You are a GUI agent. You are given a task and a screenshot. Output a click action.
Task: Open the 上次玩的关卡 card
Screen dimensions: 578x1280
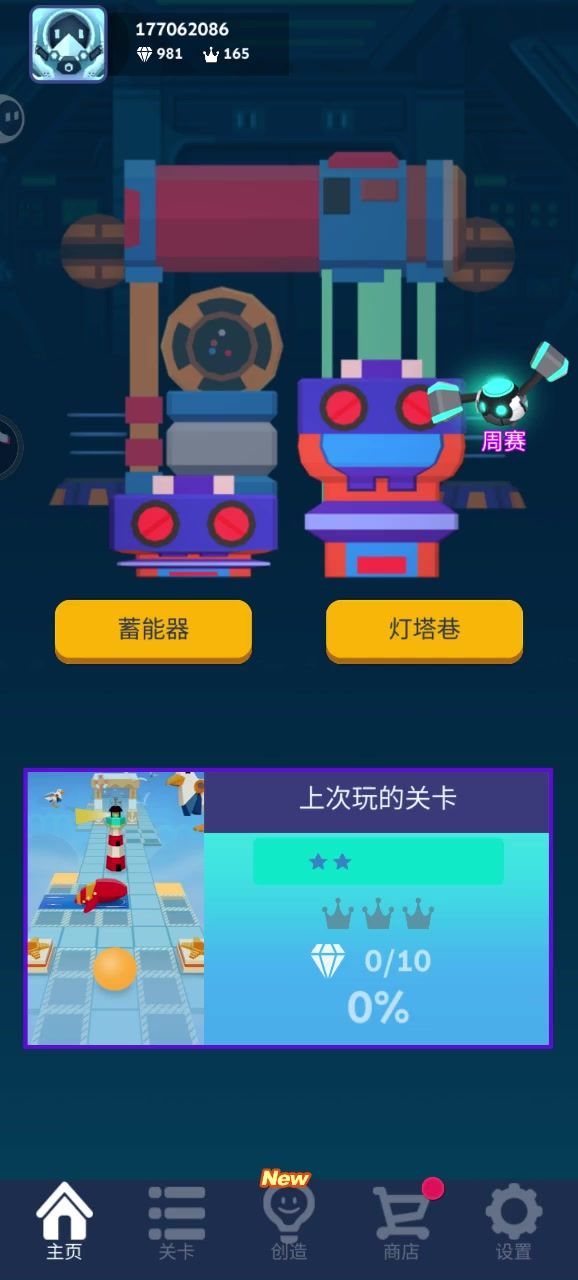coord(288,908)
